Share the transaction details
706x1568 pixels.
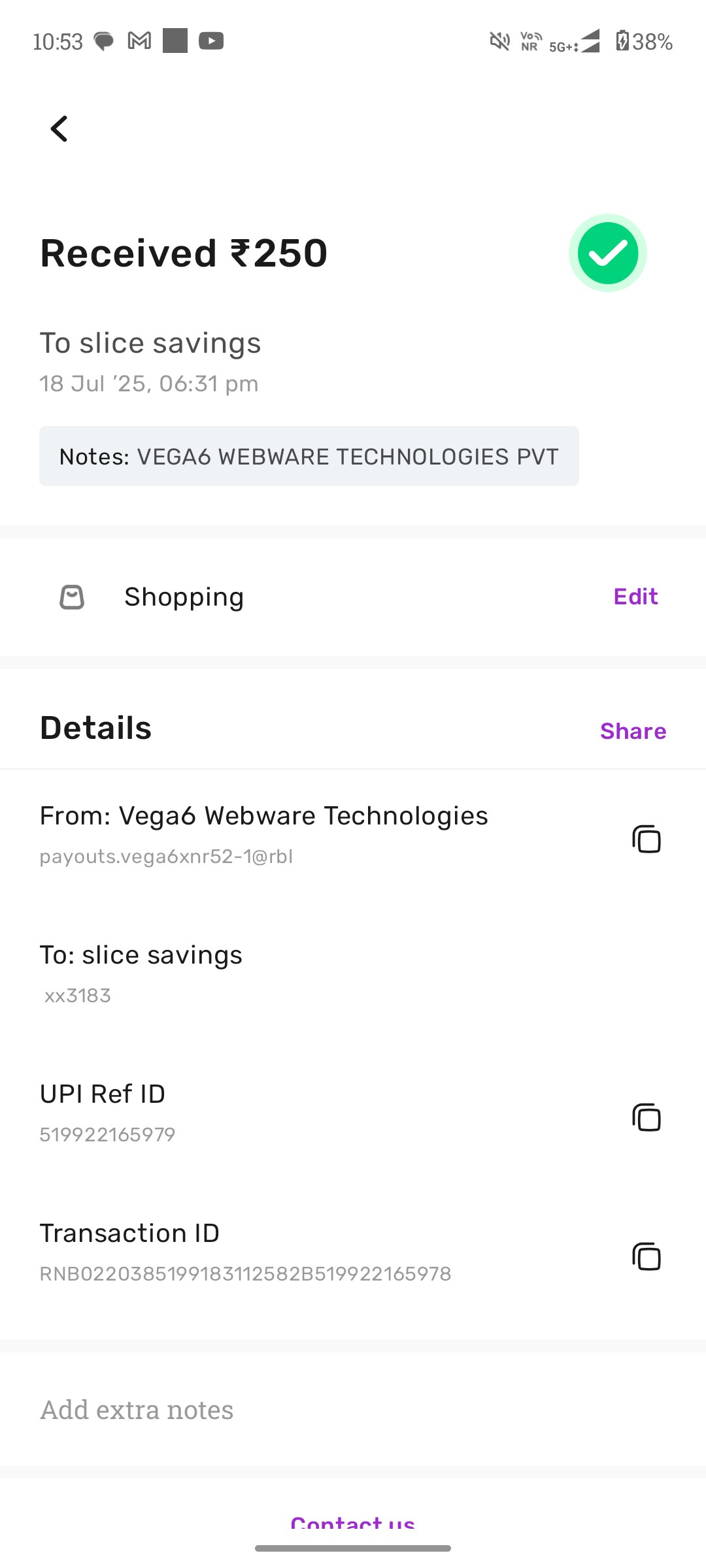tap(633, 731)
